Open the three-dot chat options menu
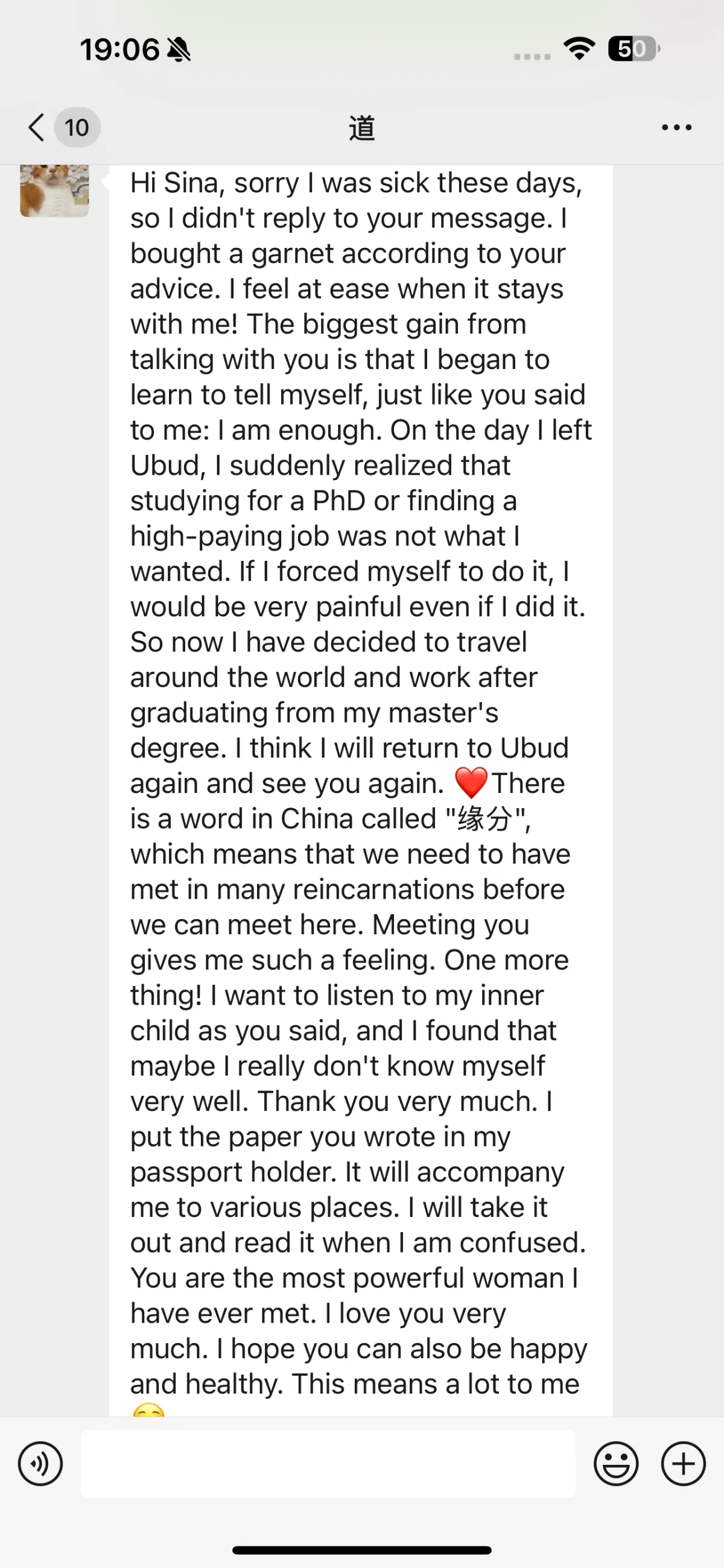The width and height of the screenshot is (724, 1568). click(676, 128)
